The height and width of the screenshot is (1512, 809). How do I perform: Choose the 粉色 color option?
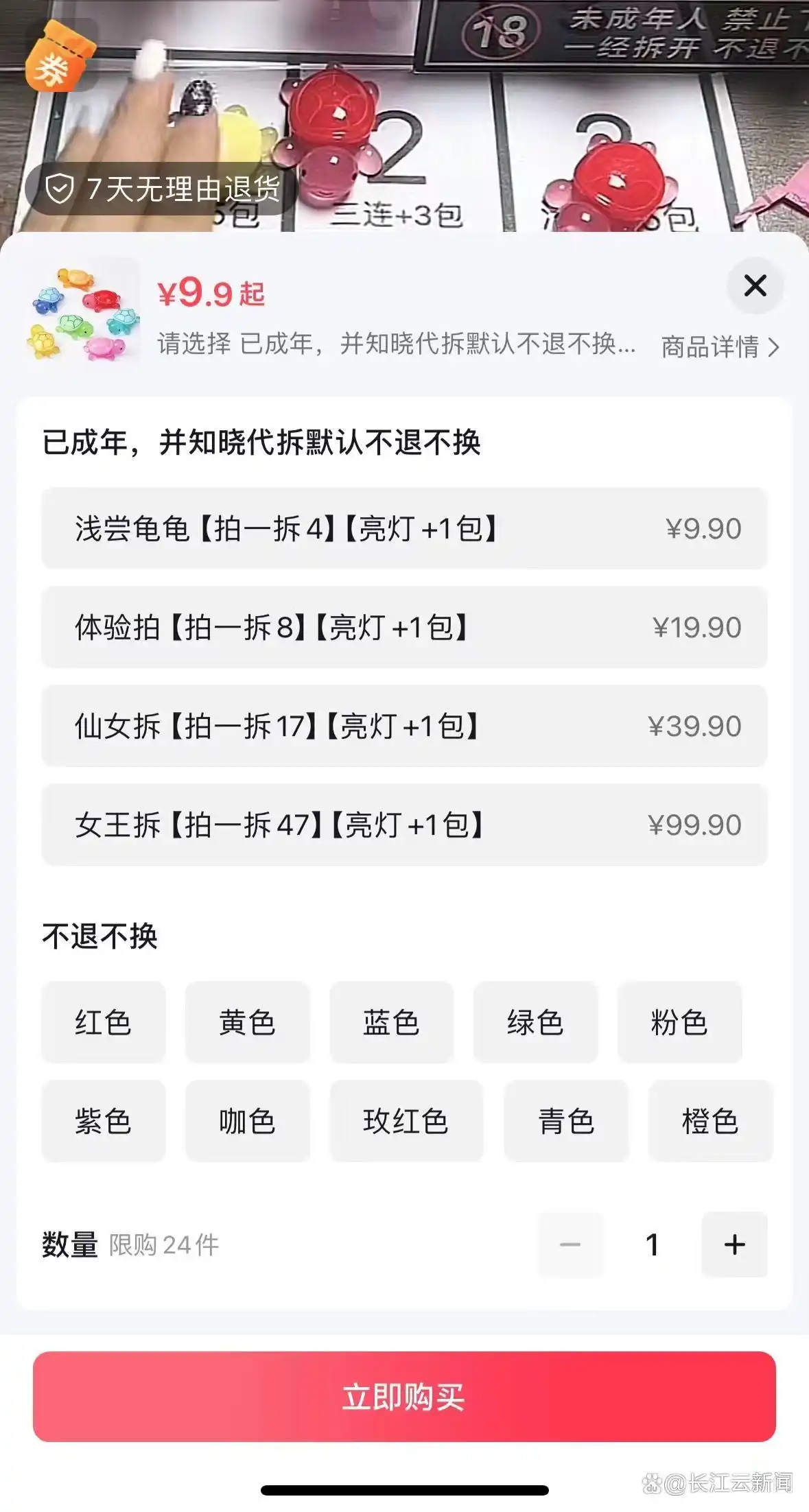680,1023
